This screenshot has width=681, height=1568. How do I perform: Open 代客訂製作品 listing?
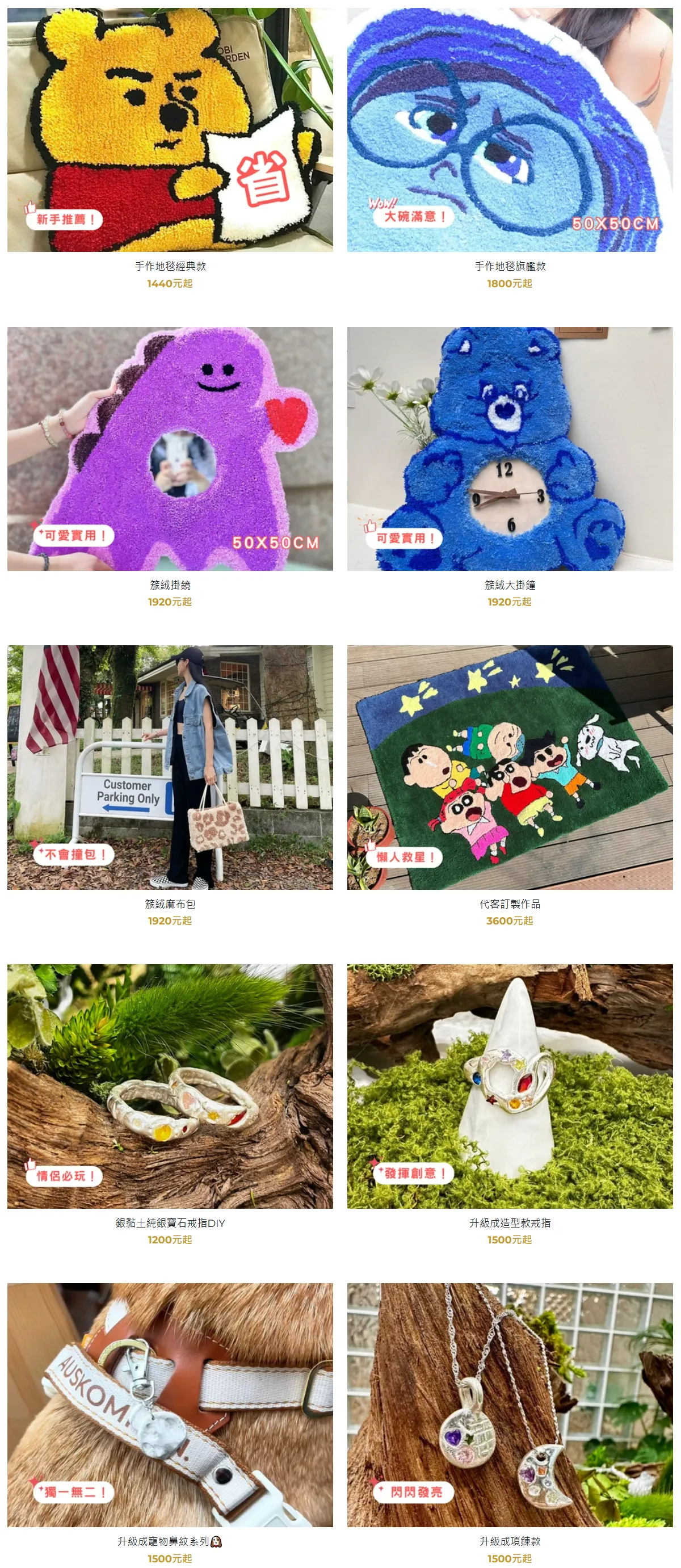[x=510, y=767]
